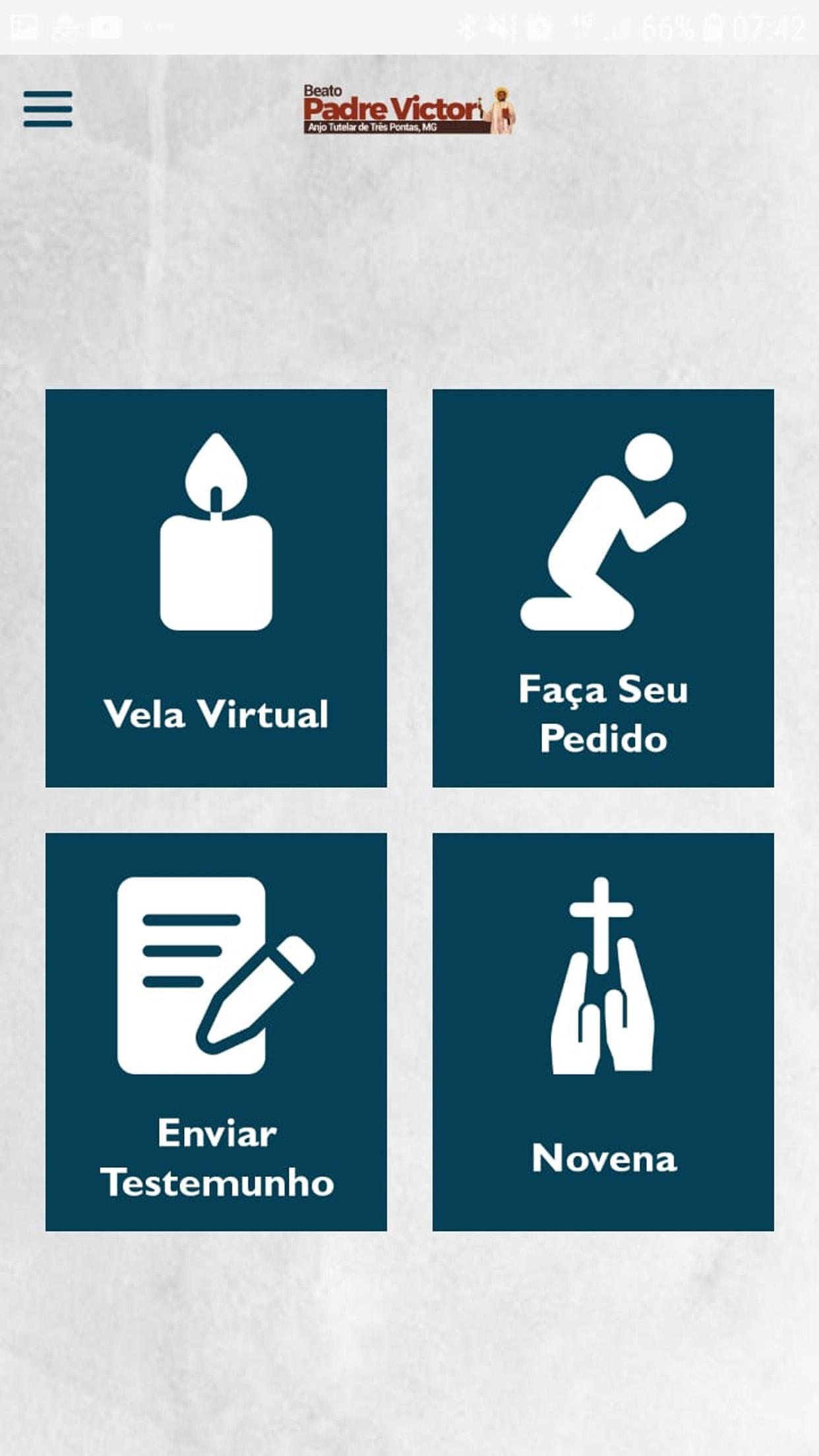
Task: Open the Novena section
Action: [x=603, y=1031]
